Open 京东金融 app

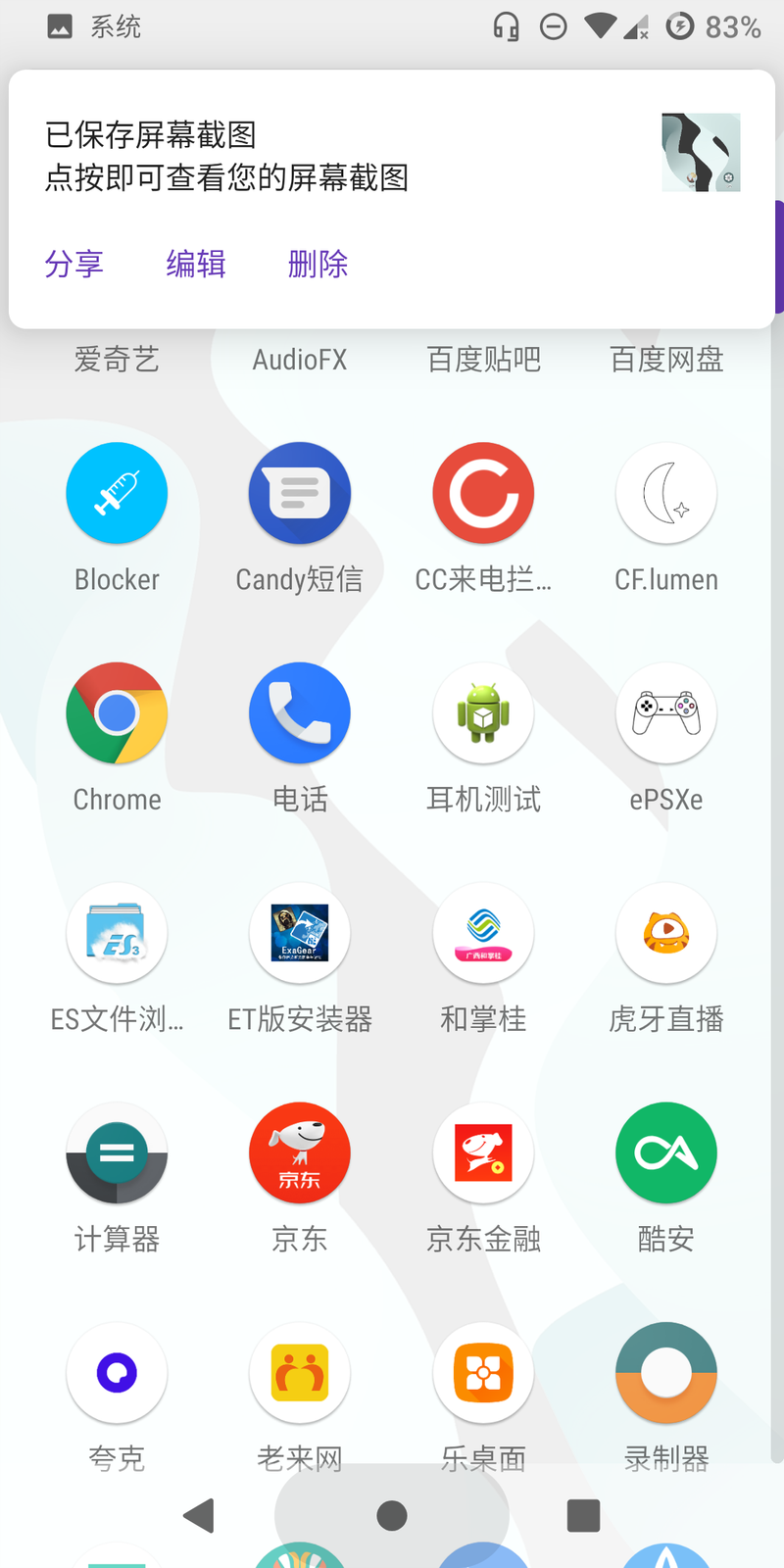click(x=483, y=1153)
